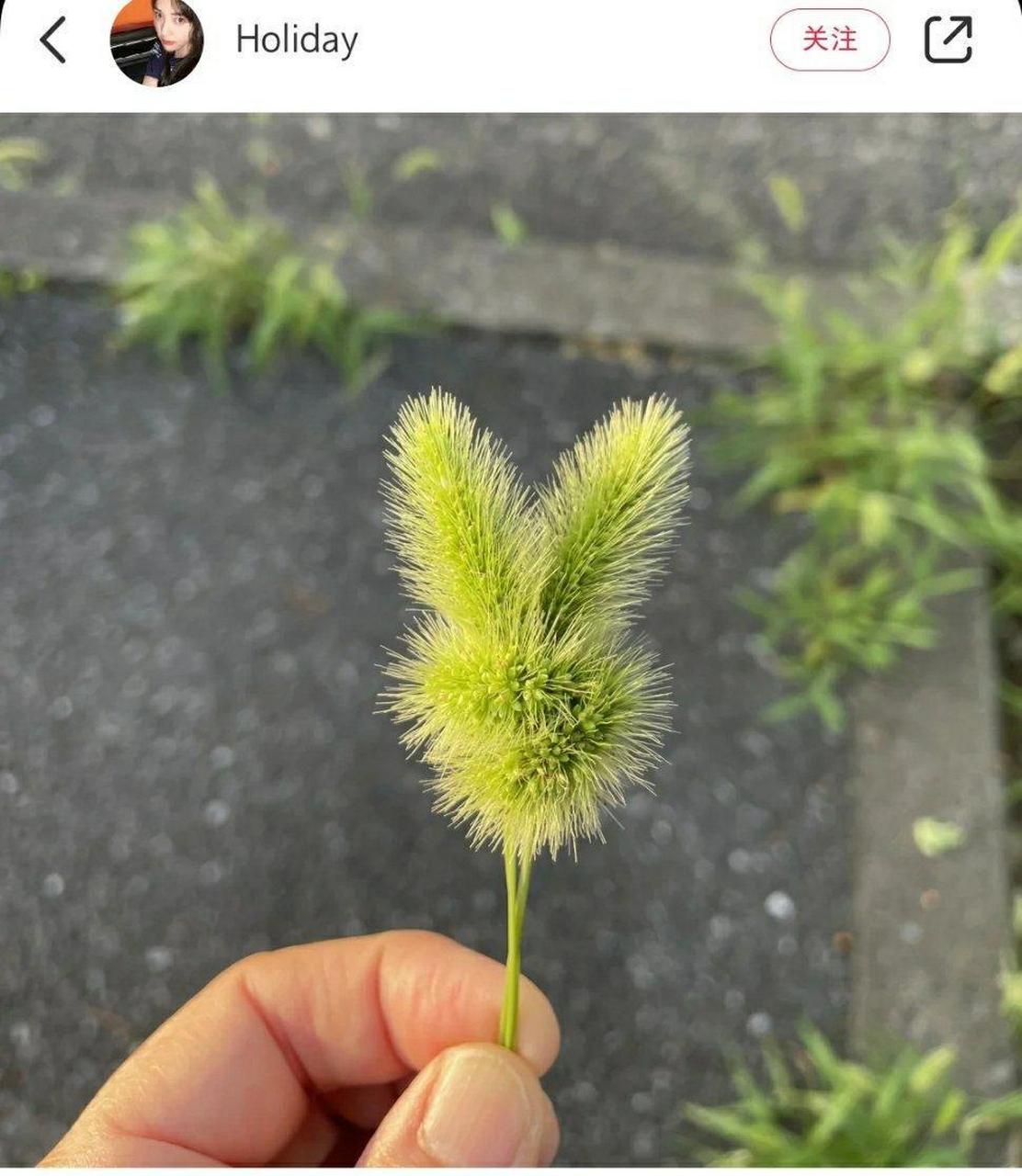Select the red-outlined follow pill
1022x1176 pixels.
point(830,38)
